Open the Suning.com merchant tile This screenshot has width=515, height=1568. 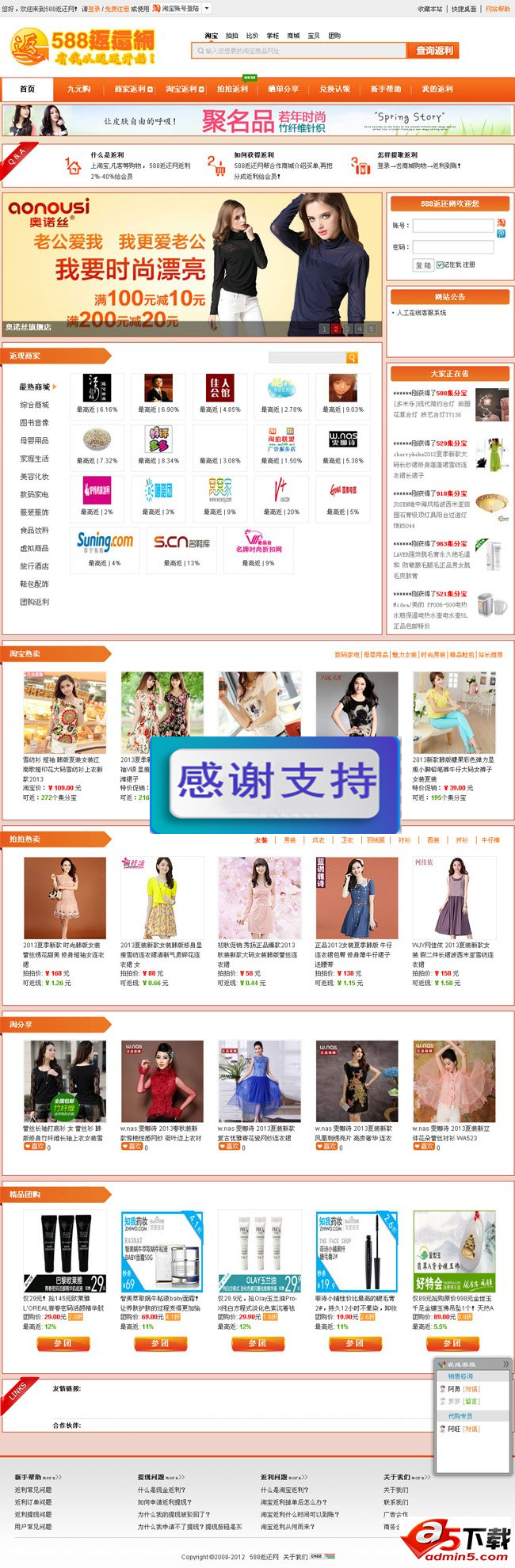click(x=105, y=542)
